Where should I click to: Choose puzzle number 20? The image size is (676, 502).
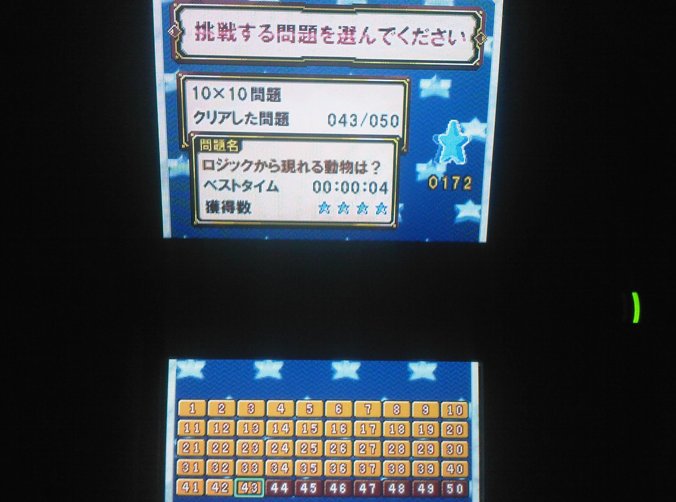454,429
